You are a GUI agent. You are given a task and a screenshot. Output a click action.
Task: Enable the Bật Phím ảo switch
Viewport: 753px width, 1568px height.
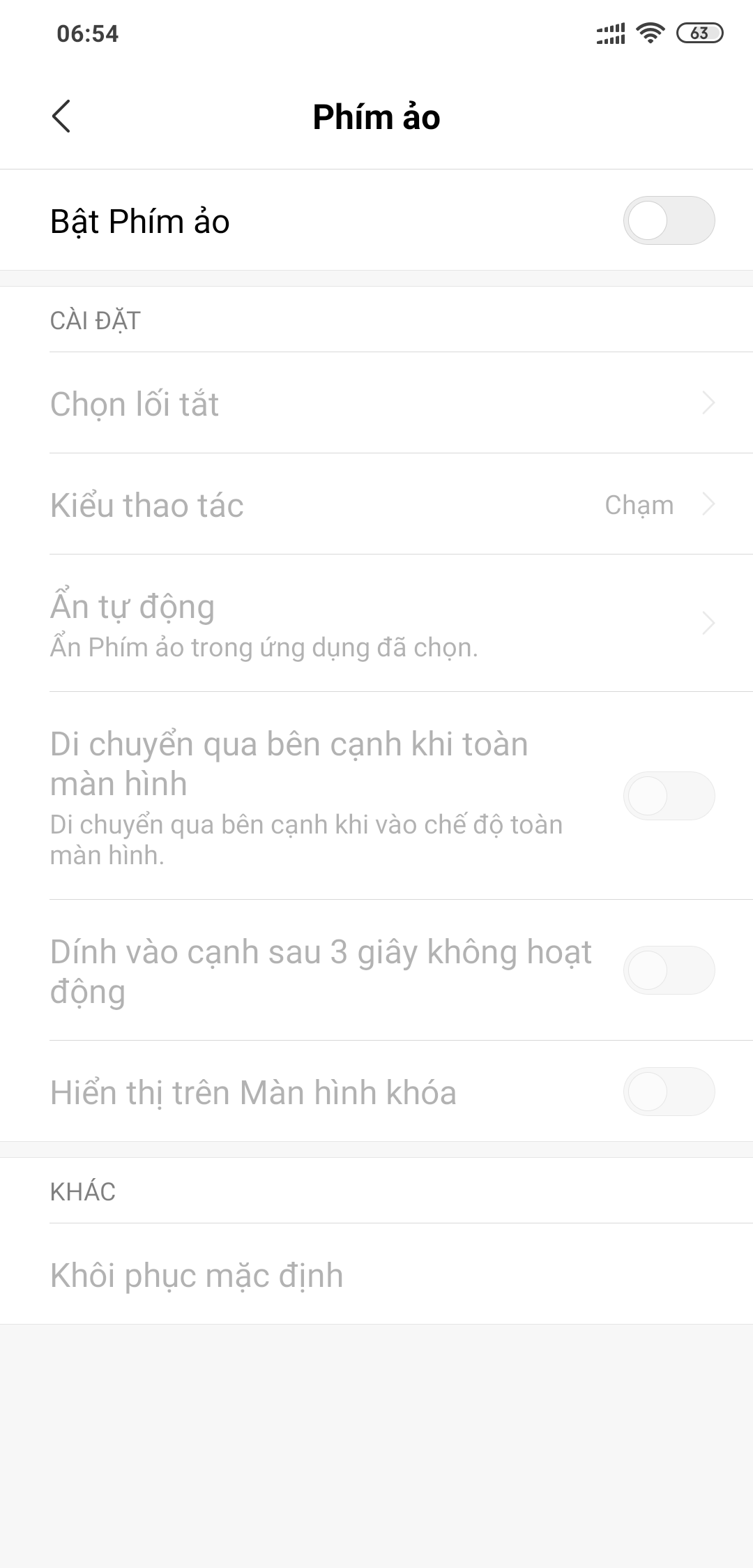tap(669, 220)
